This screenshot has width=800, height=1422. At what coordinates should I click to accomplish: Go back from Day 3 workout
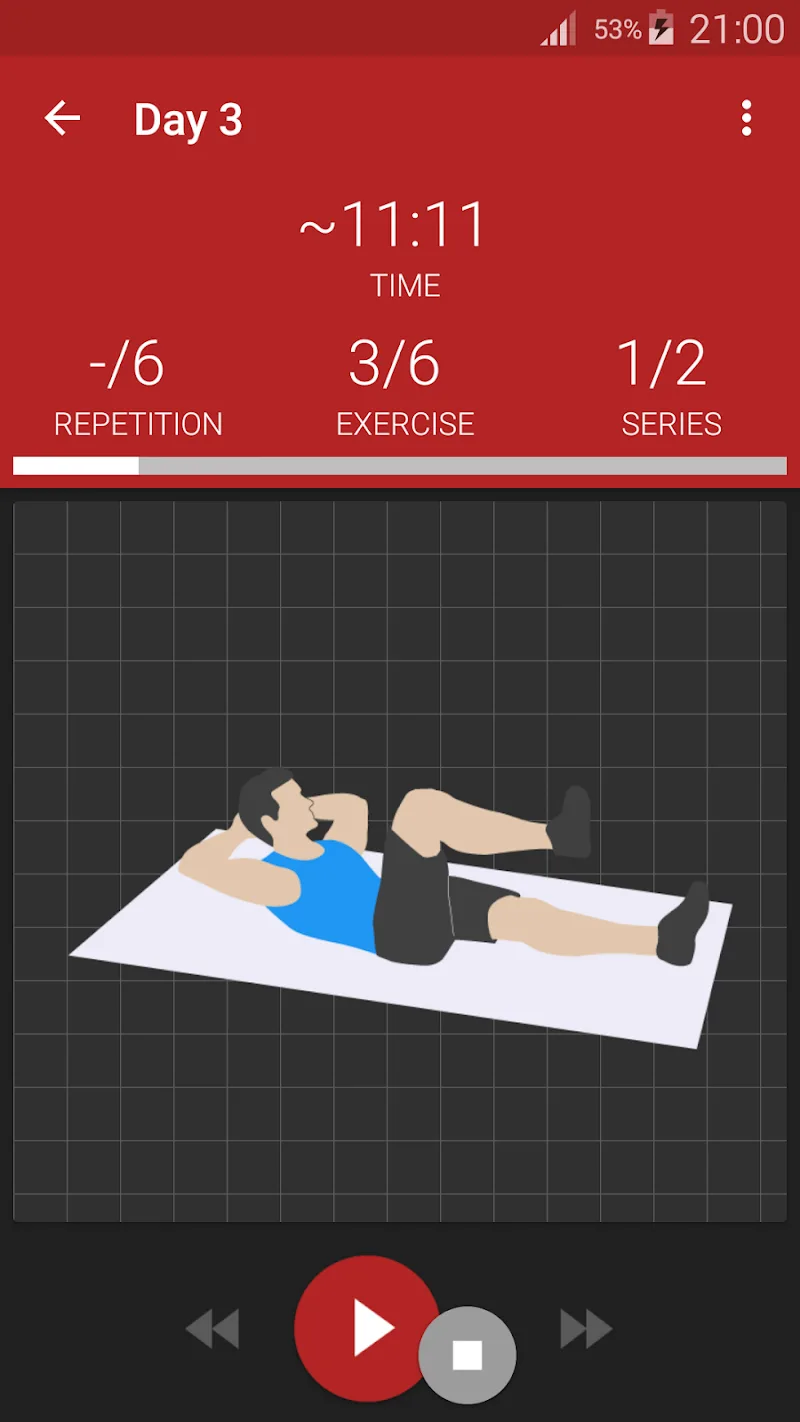click(x=62, y=119)
